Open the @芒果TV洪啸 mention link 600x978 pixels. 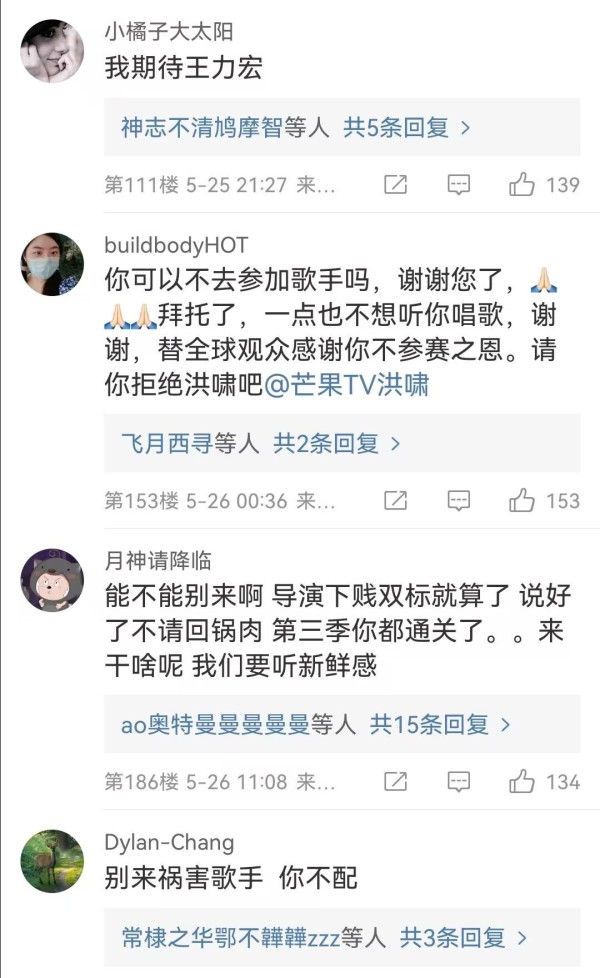pyautogui.click(x=346, y=386)
